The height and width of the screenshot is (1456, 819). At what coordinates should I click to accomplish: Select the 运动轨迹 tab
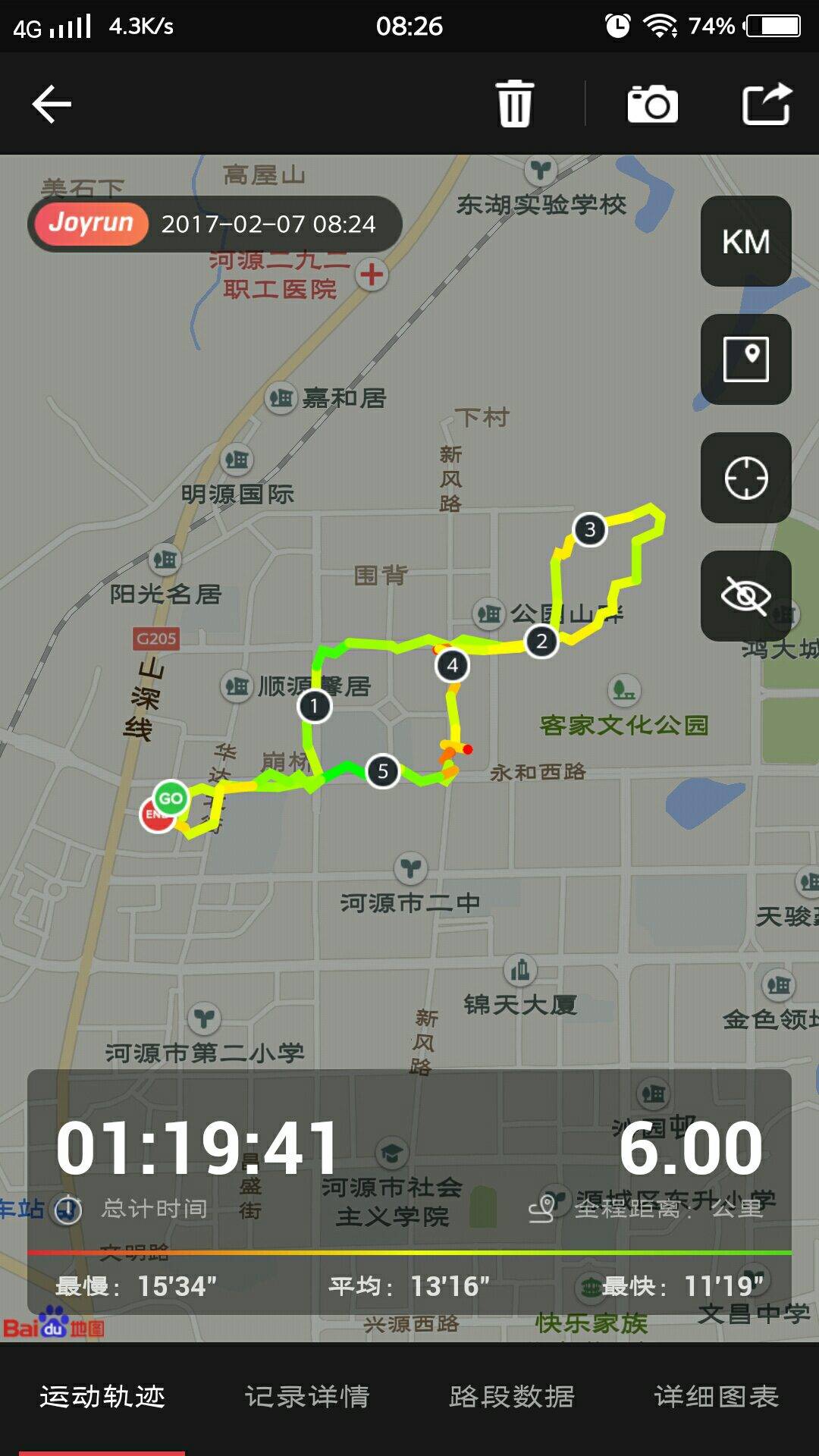[102, 1396]
